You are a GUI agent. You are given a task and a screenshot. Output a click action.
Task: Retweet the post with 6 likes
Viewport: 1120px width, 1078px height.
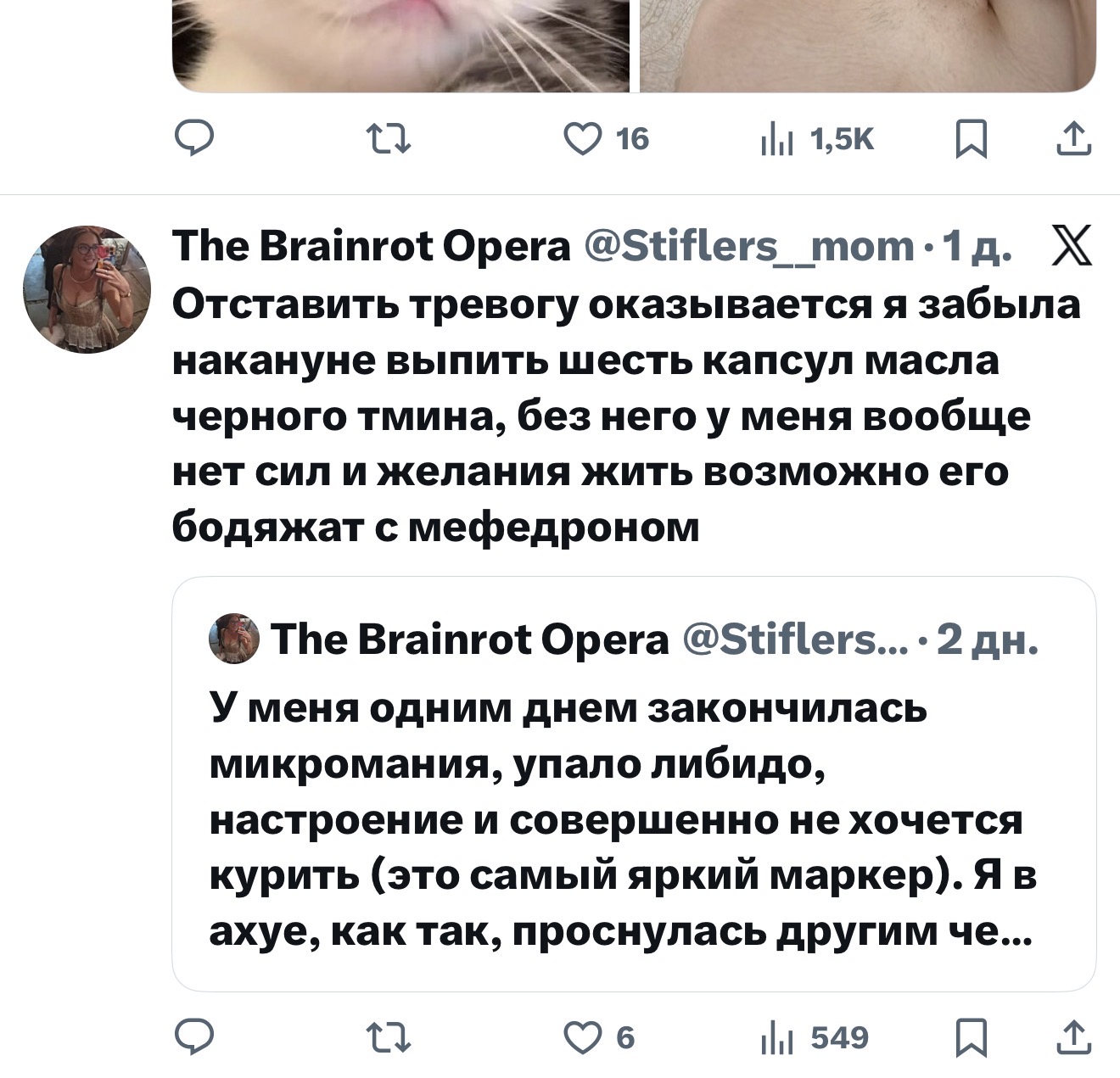[389, 1037]
